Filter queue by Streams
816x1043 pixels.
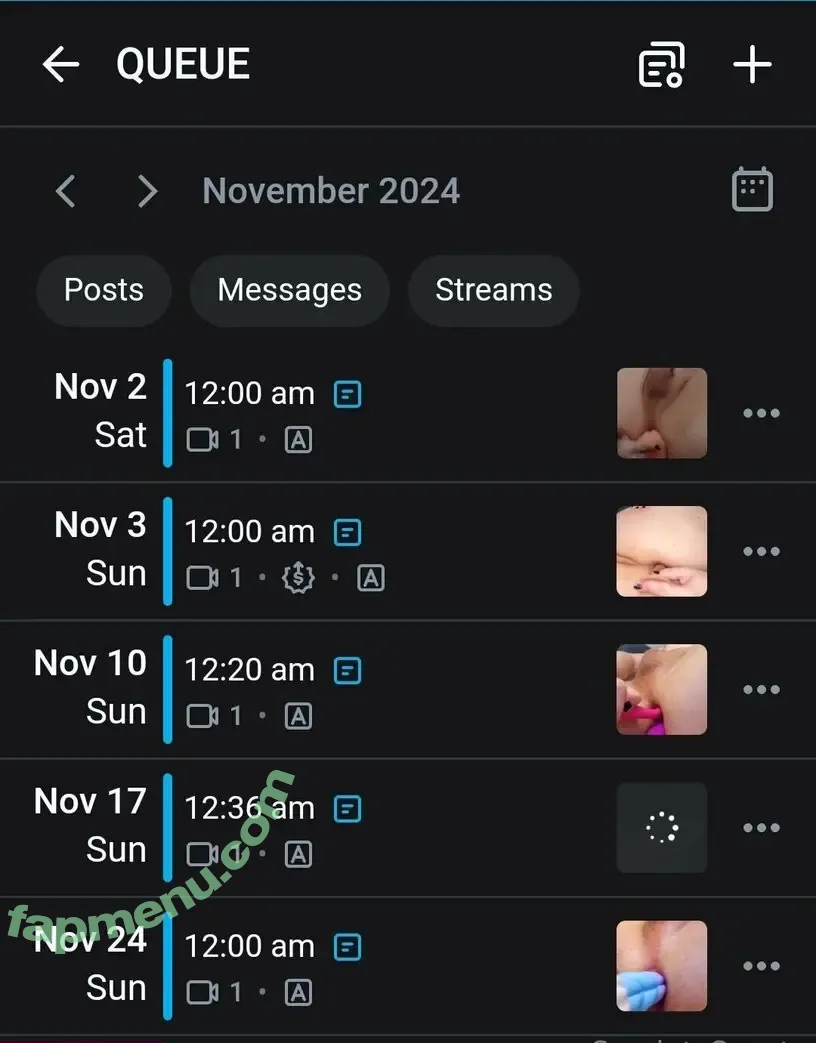click(493, 290)
